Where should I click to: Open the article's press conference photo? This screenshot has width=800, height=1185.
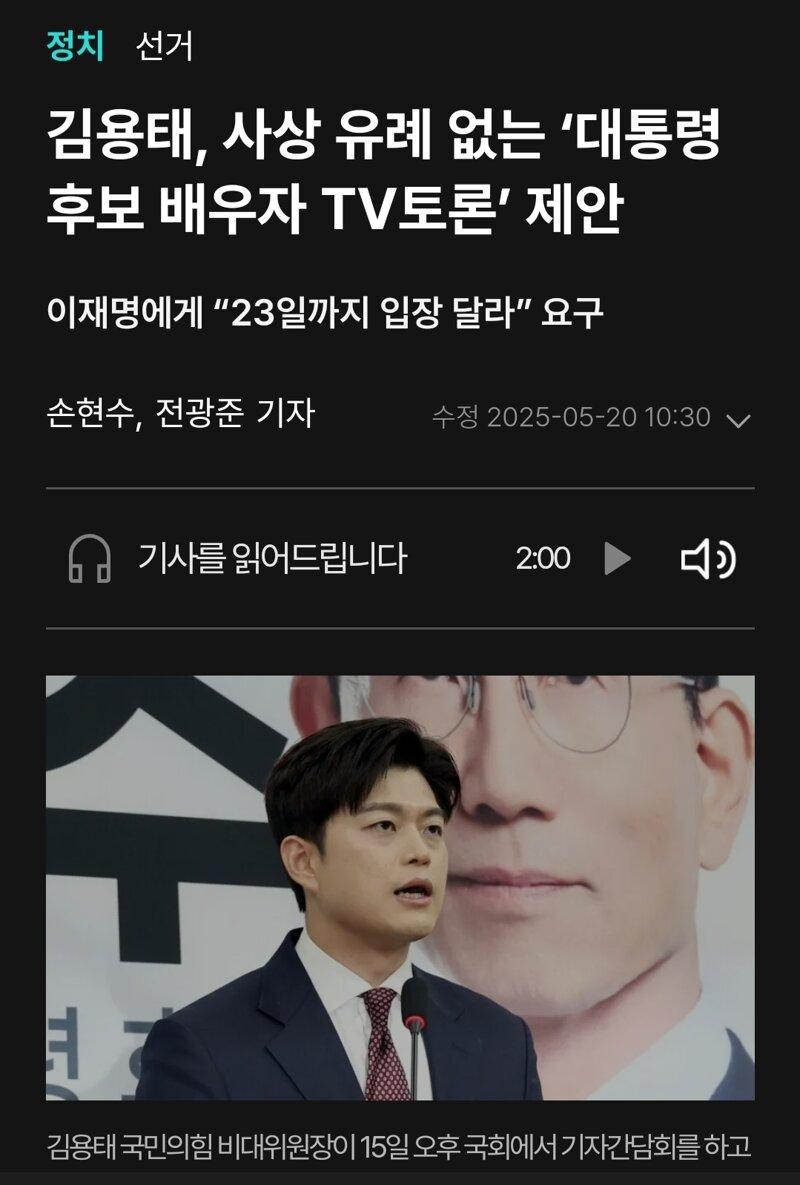(x=400, y=887)
